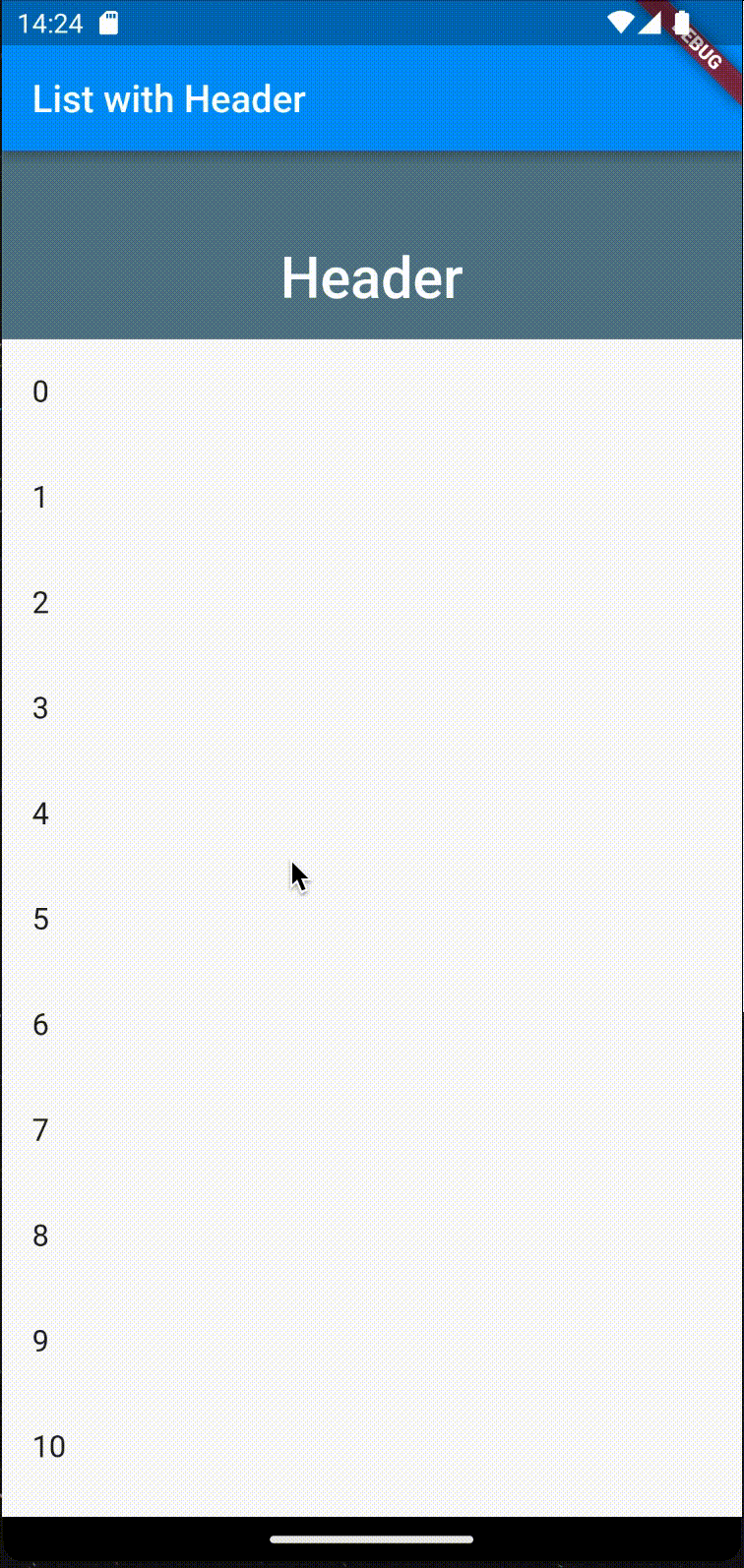Select list item 7

click(372, 1129)
